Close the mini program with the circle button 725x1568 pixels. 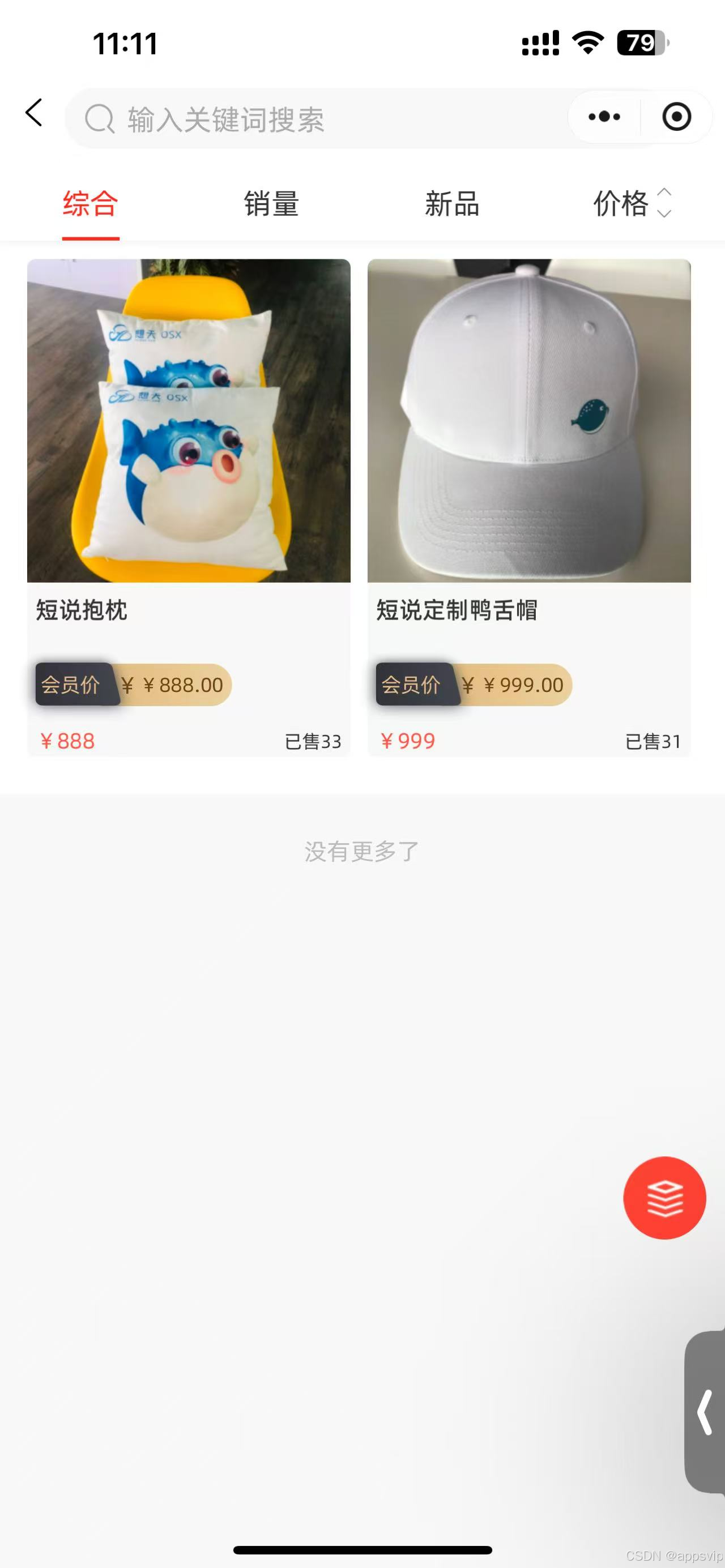[x=676, y=116]
